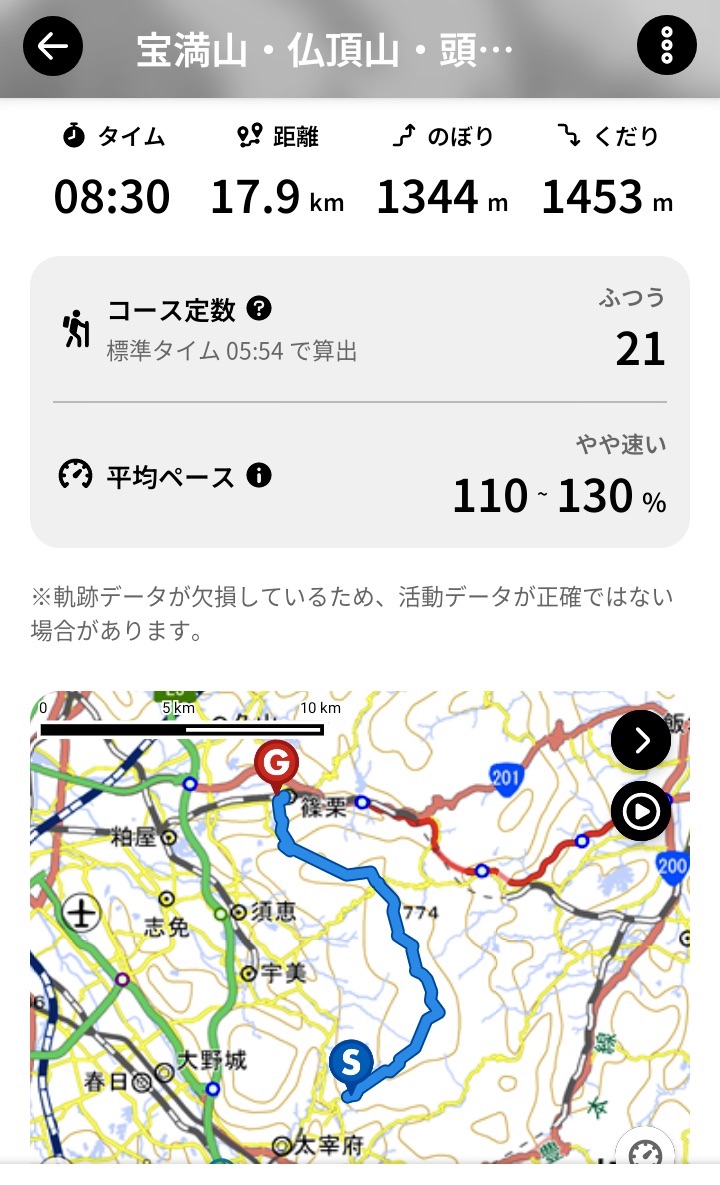Play the route track animation
Image resolution: width=720 pixels, height=1185 pixels.
pyautogui.click(x=641, y=813)
